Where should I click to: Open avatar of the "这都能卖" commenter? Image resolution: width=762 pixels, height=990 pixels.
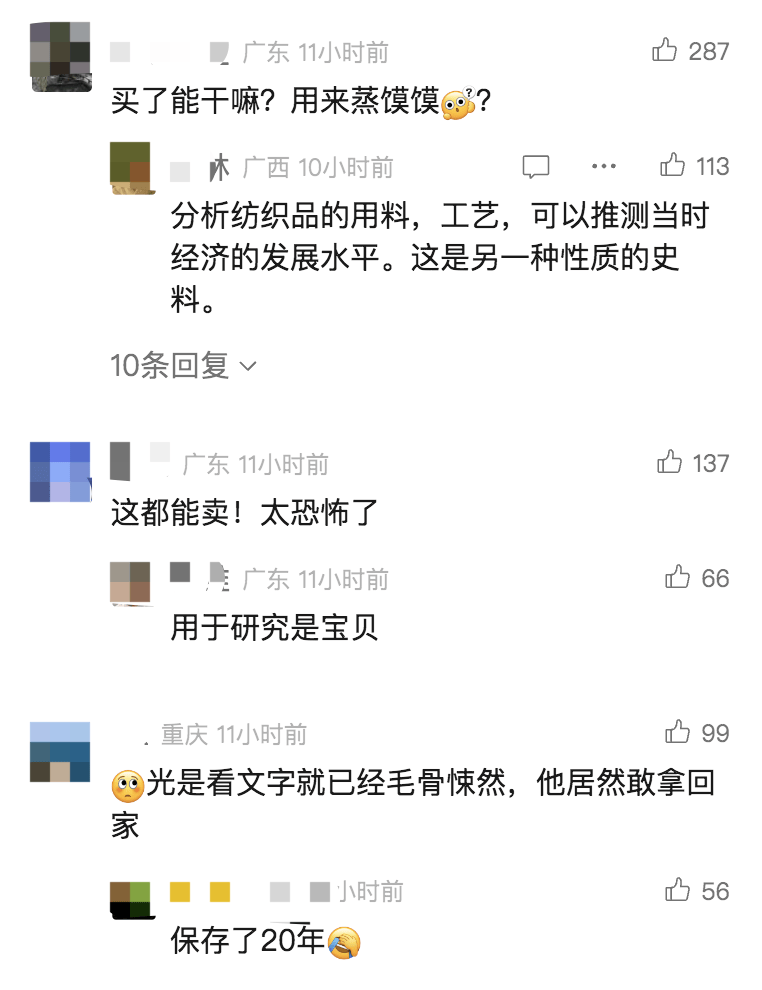pos(60,471)
